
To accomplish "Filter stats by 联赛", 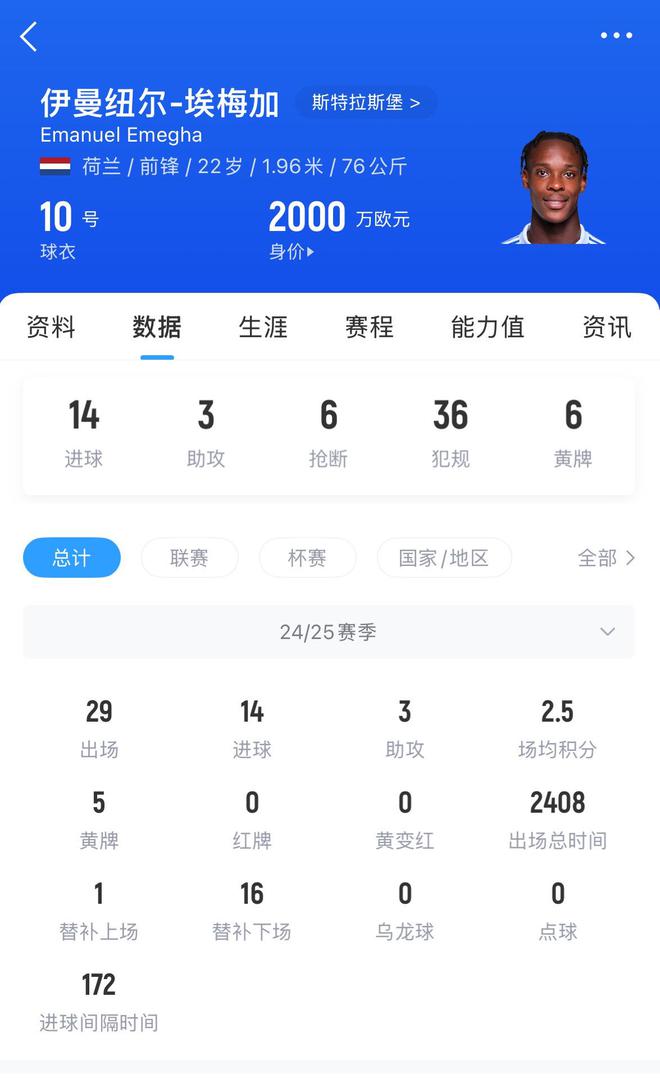I will tap(189, 558).
